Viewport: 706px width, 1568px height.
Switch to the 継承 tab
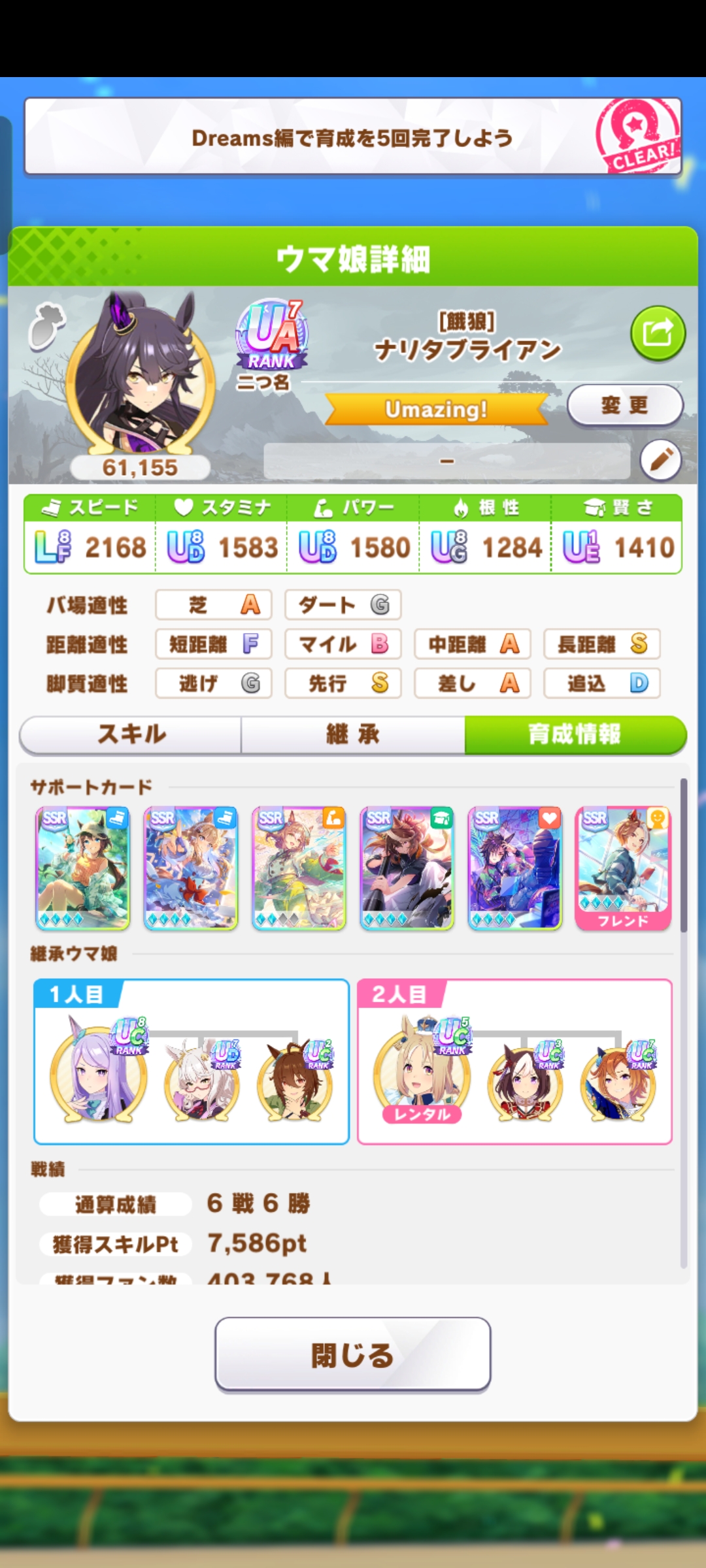click(x=353, y=734)
